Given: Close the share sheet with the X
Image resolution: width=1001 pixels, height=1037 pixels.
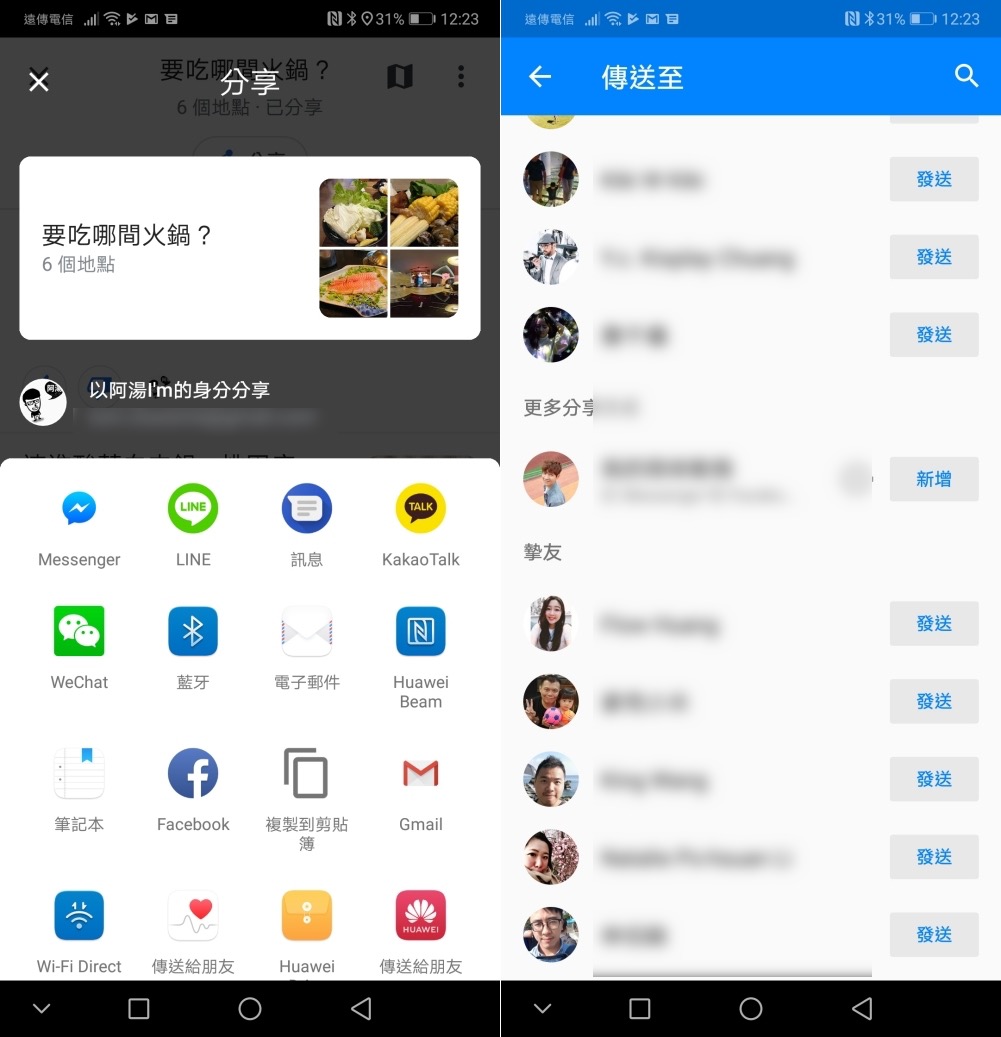Looking at the screenshot, I should 38,81.
